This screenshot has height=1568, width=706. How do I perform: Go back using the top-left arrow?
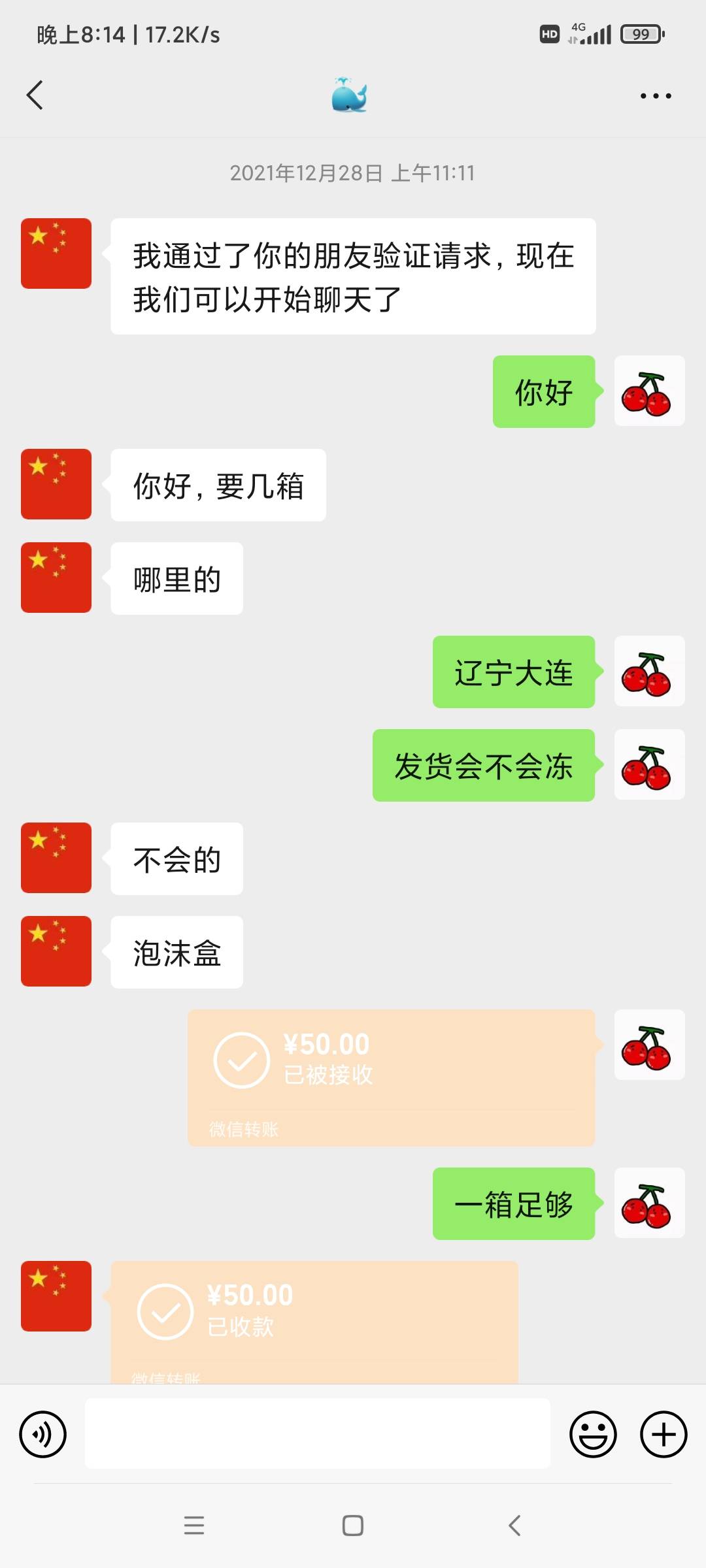(x=35, y=95)
